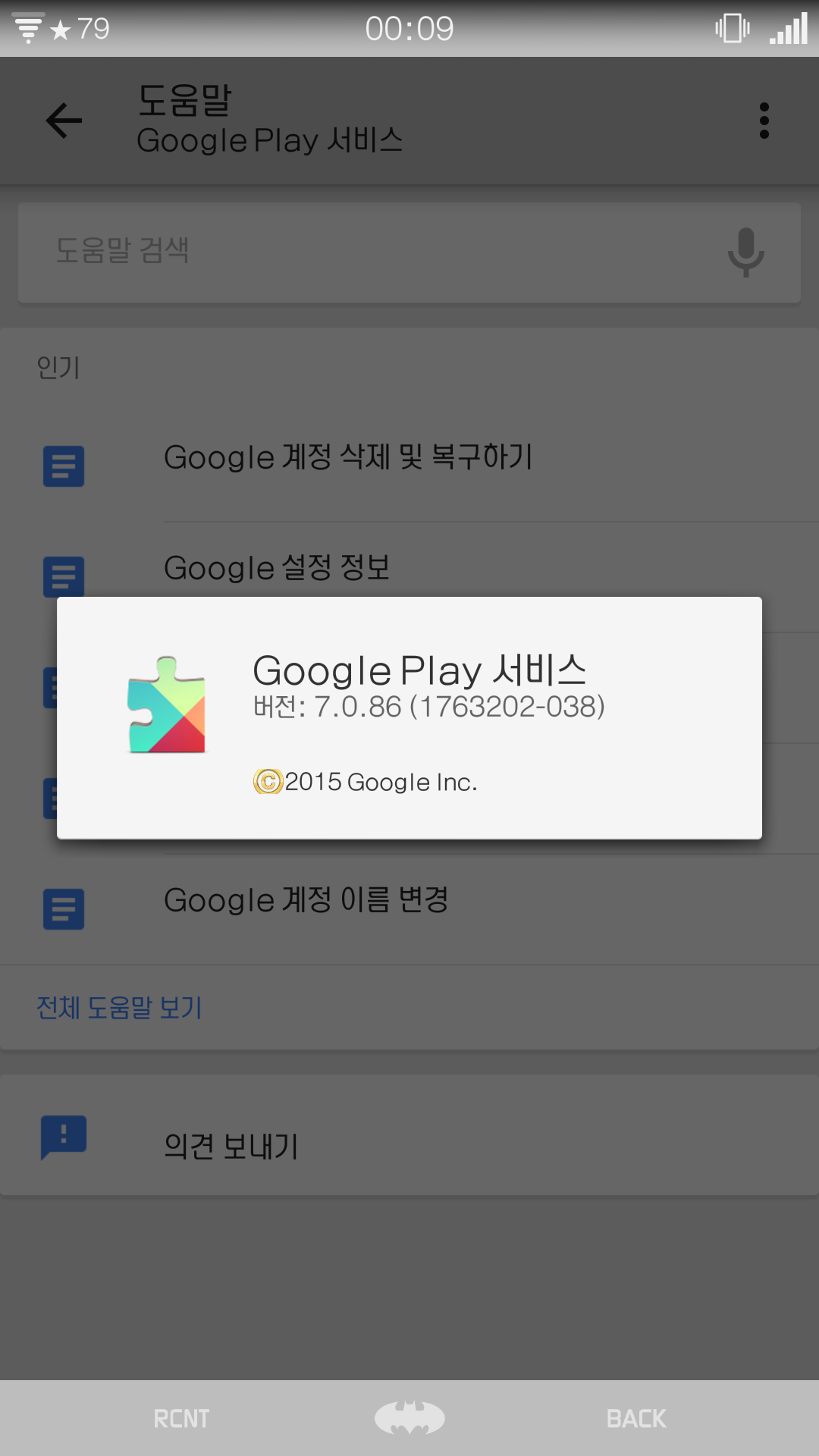Image resolution: width=819 pixels, height=1456 pixels.
Task: Open the overflow menu
Action: [x=764, y=121]
